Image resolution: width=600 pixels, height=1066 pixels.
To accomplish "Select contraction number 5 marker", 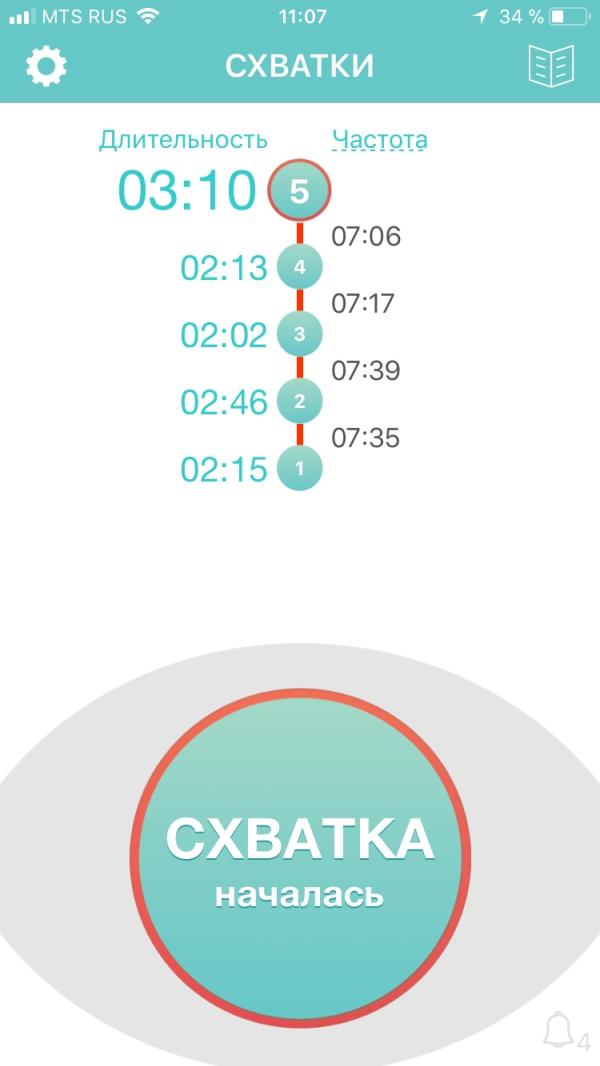I will 299,190.
